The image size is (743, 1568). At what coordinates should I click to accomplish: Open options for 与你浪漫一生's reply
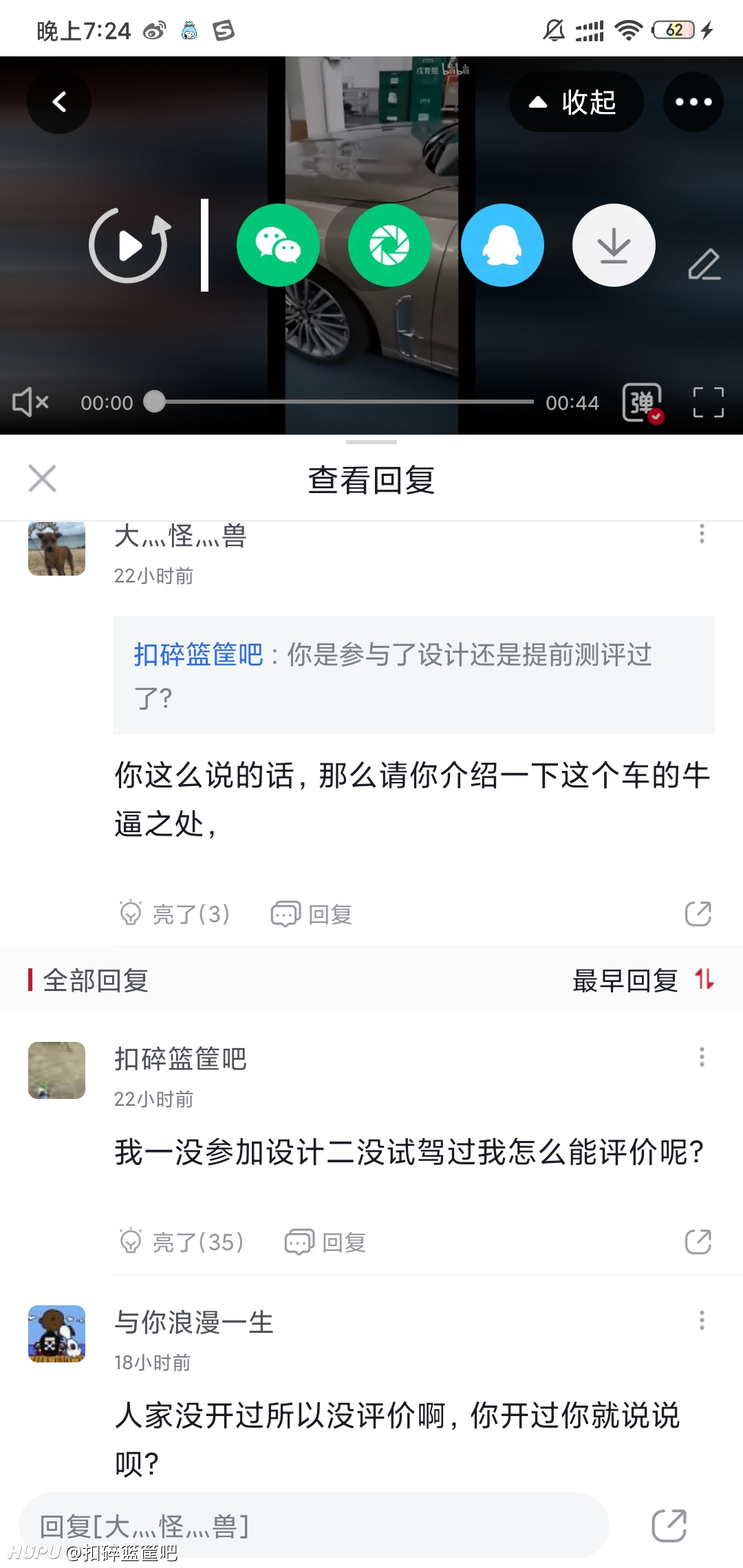coord(702,1320)
